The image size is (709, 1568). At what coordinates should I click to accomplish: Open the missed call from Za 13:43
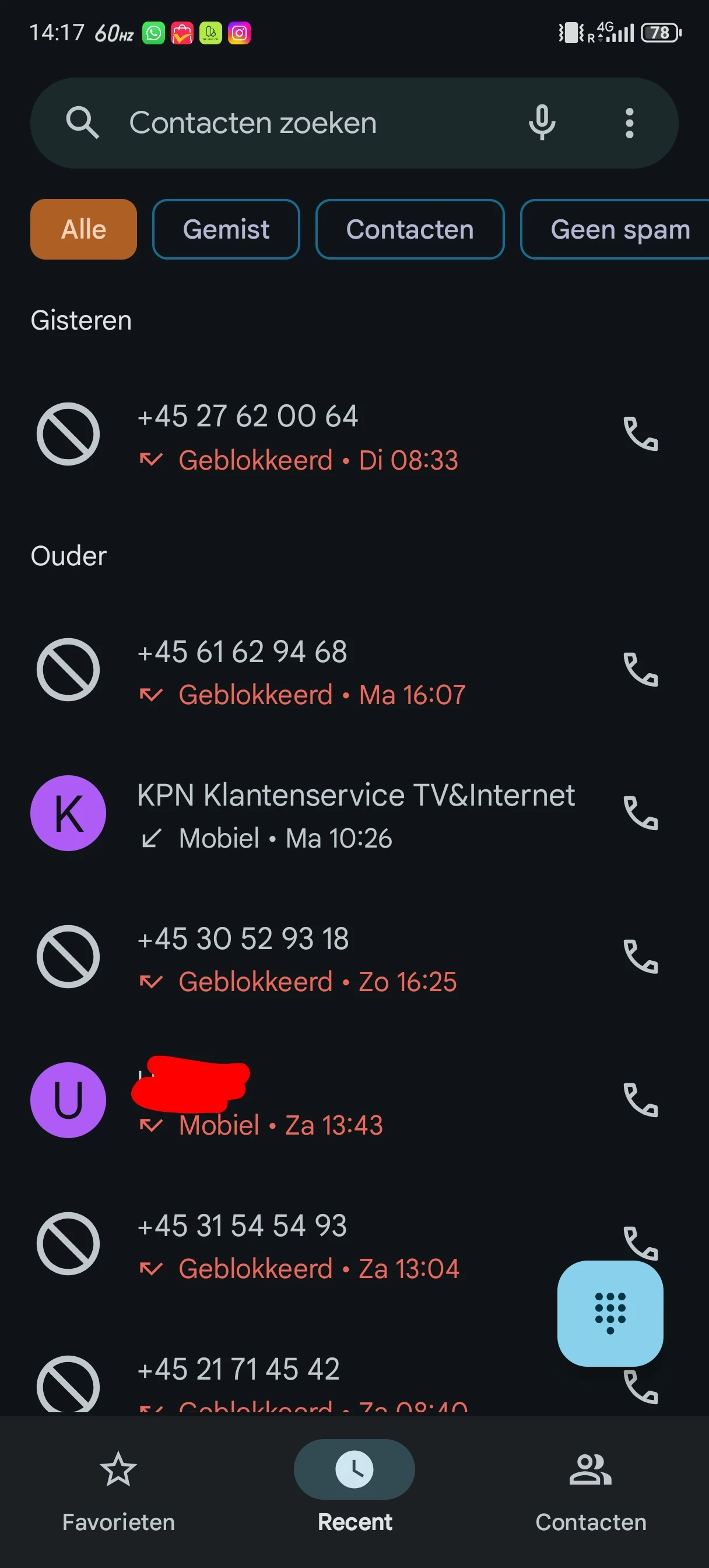(304, 1101)
